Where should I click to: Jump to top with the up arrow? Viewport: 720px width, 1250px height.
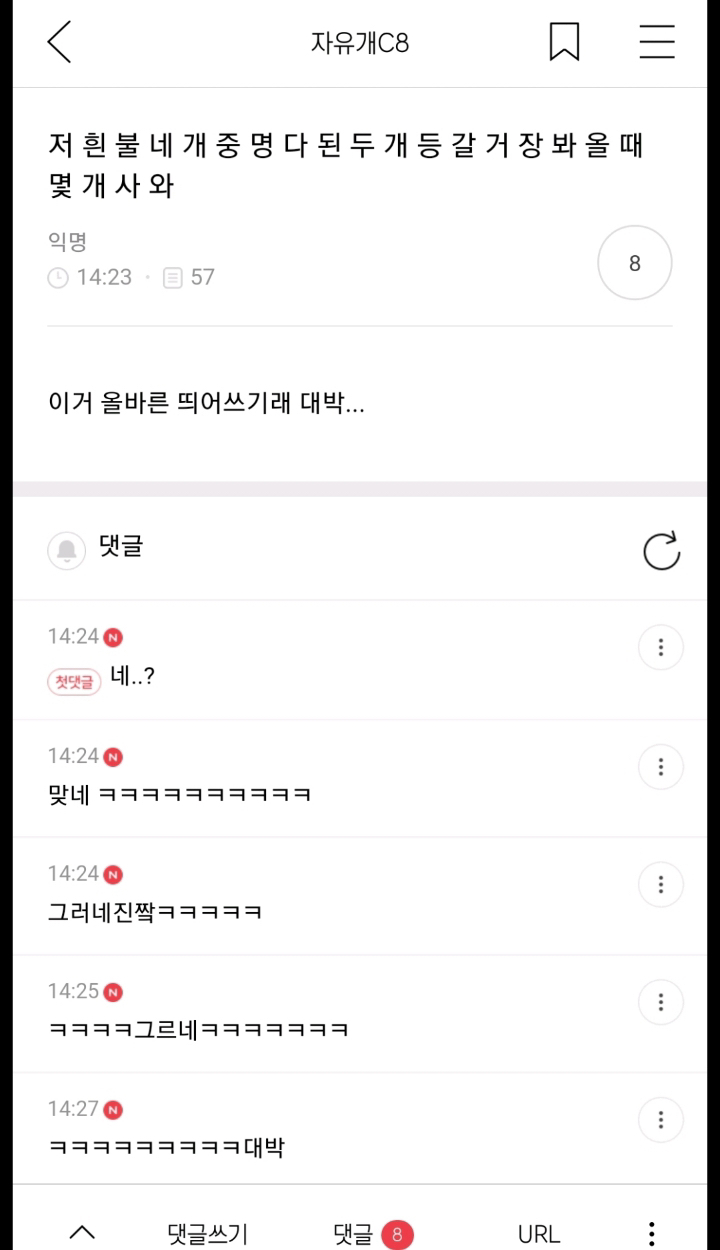click(x=82, y=1233)
